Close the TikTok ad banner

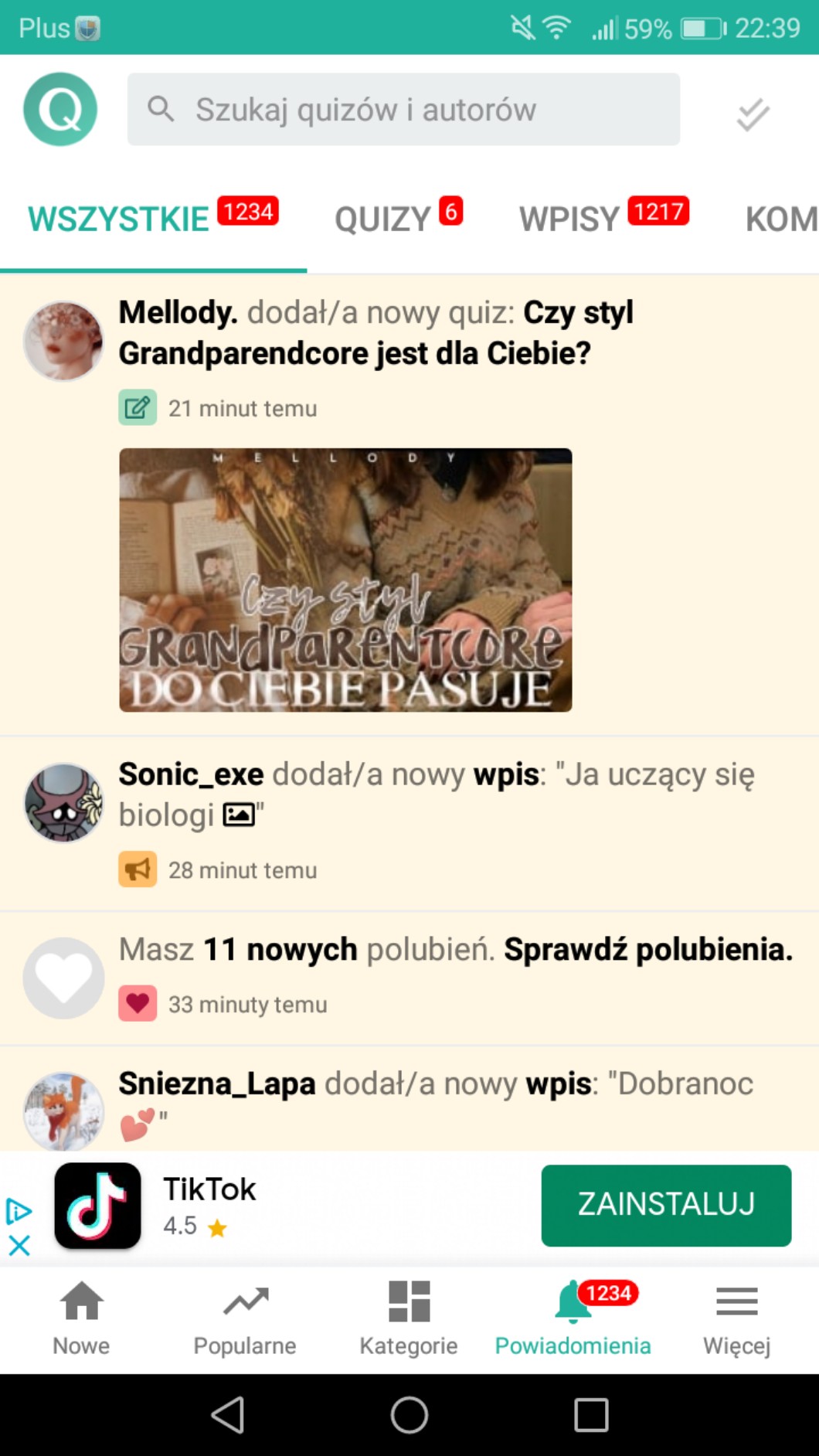[x=19, y=1245]
